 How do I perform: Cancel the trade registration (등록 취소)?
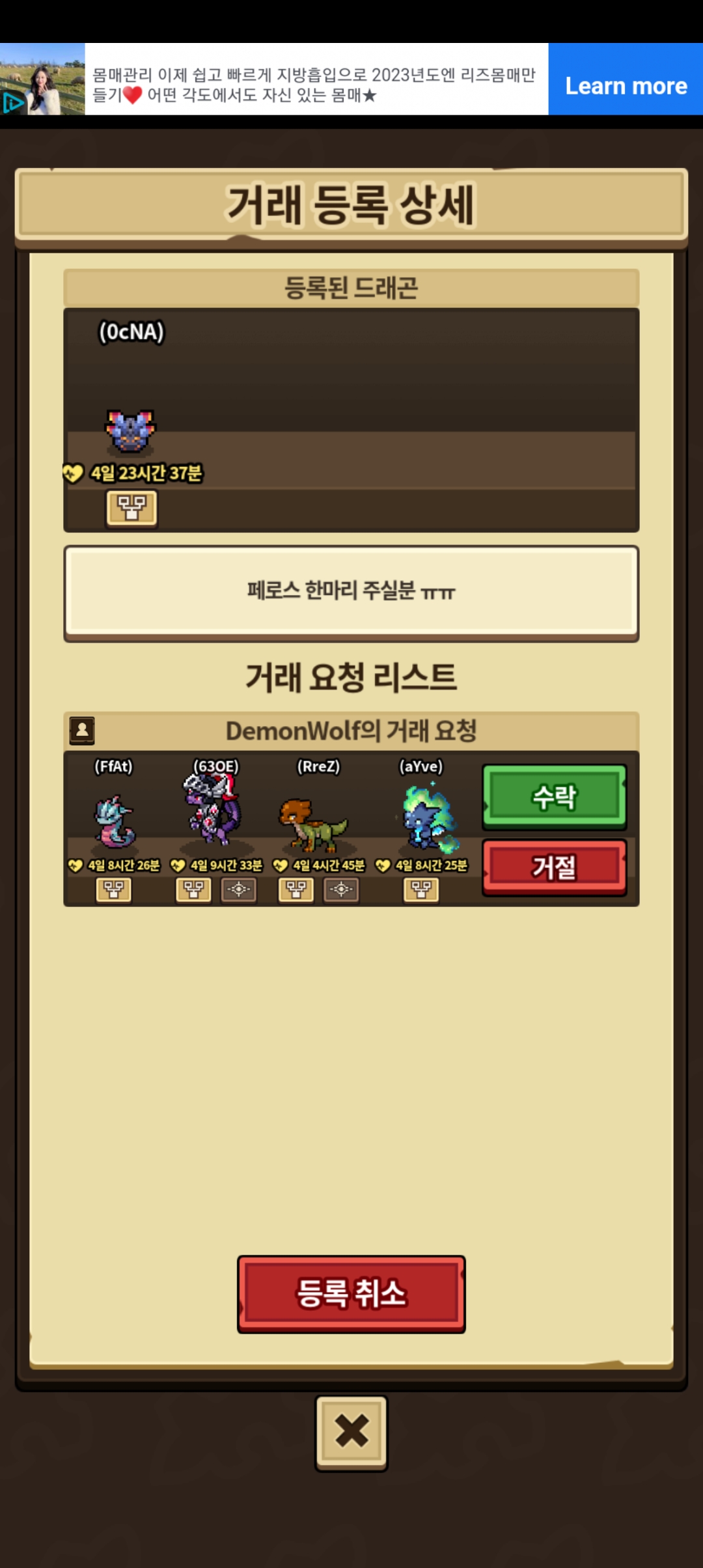(351, 1293)
